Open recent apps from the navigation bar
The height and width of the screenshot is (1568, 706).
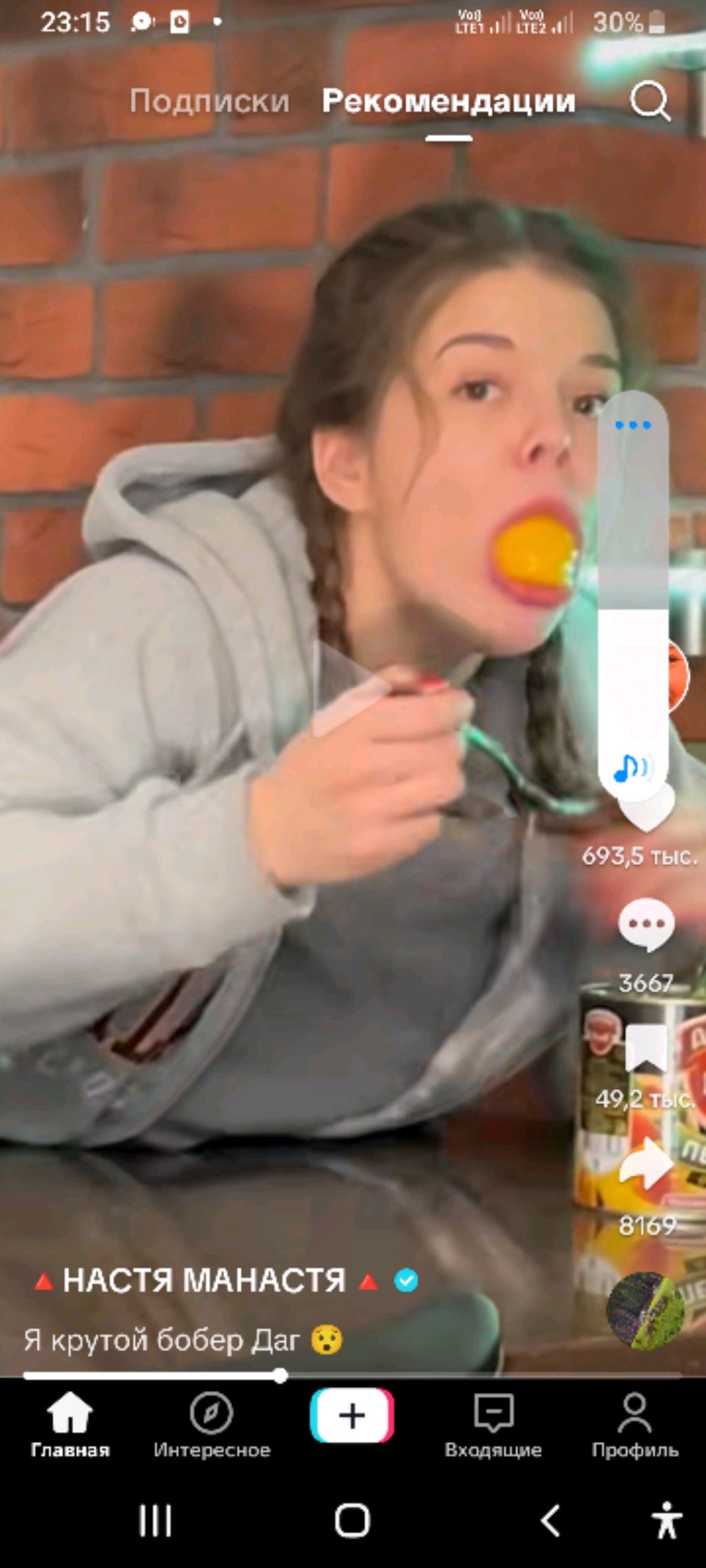155,1520
